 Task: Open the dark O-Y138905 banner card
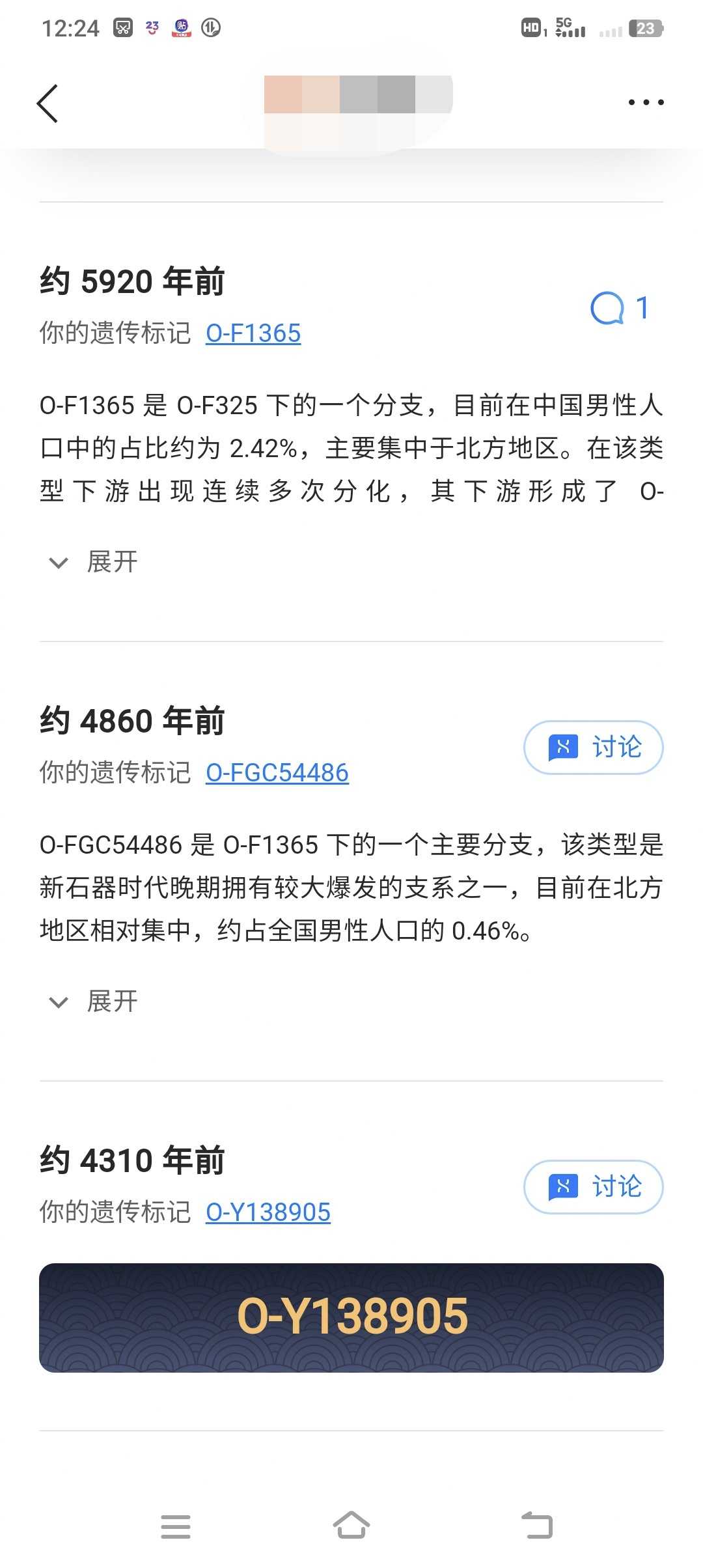[351, 1317]
